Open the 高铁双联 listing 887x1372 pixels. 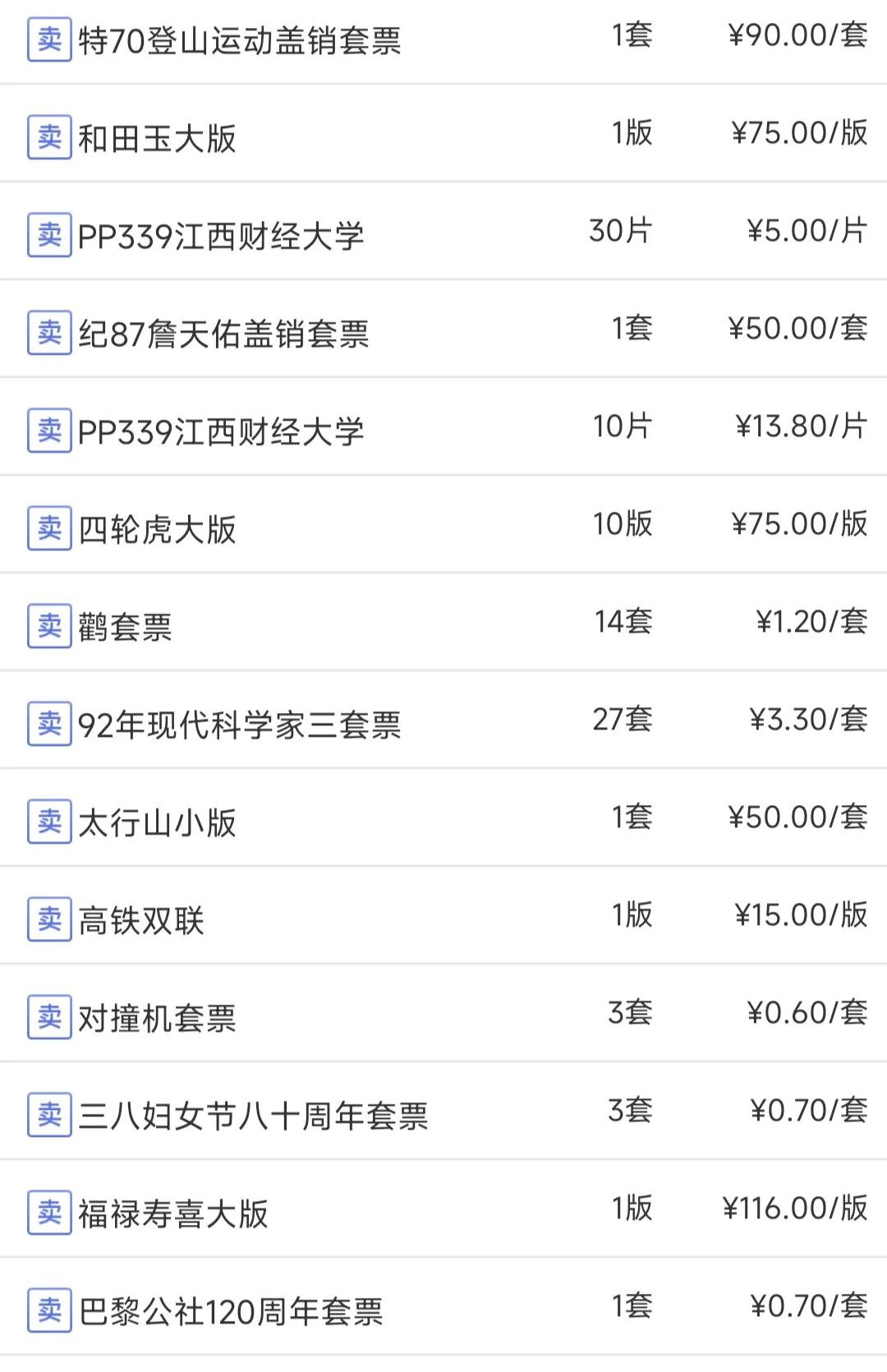click(x=140, y=919)
